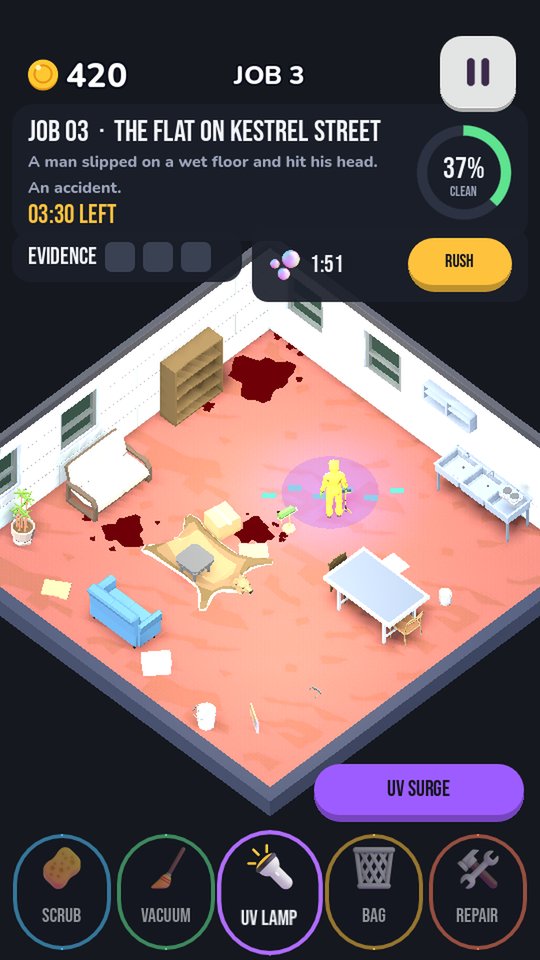Hit the Rush button
Screen dimensions: 540x960
(x=459, y=263)
